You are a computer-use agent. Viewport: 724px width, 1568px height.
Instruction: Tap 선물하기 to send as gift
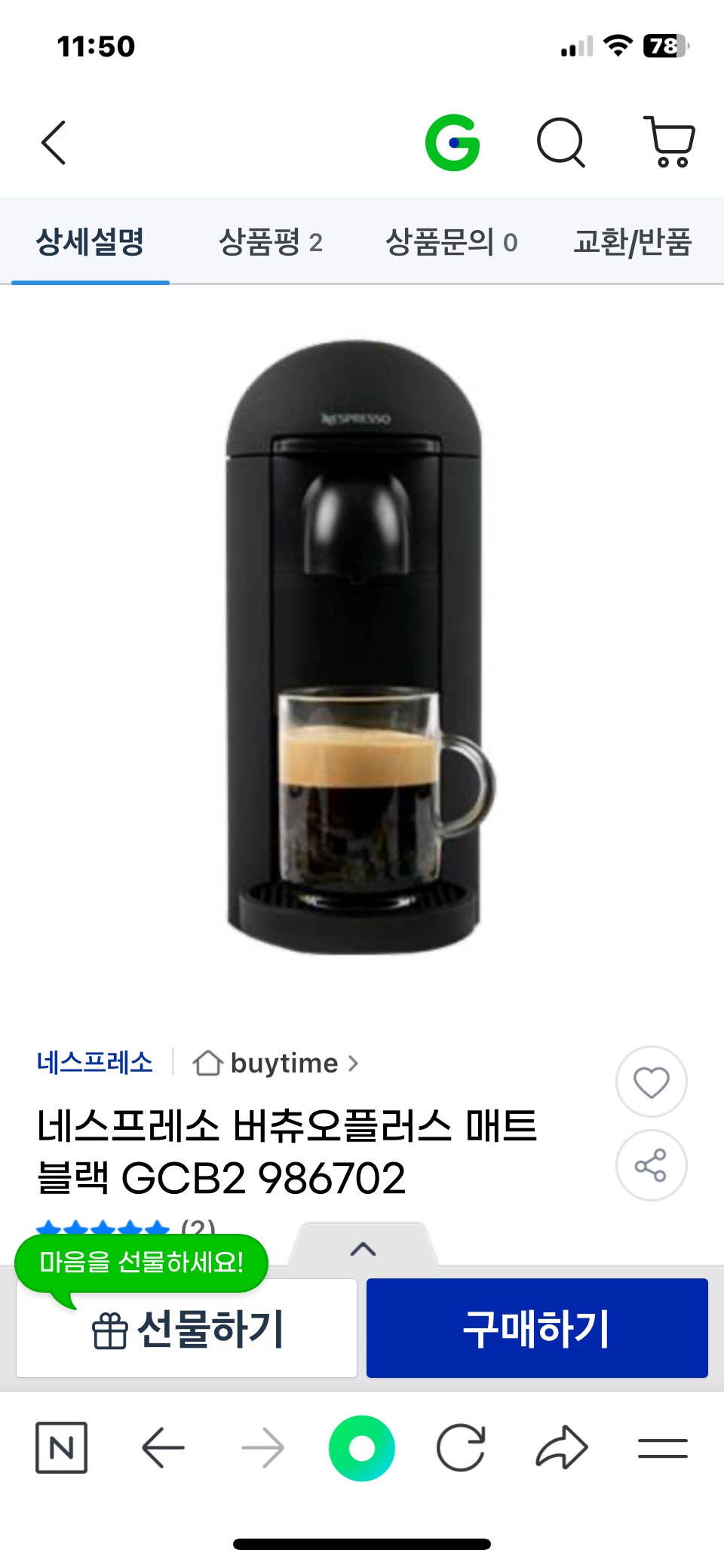click(x=187, y=1329)
